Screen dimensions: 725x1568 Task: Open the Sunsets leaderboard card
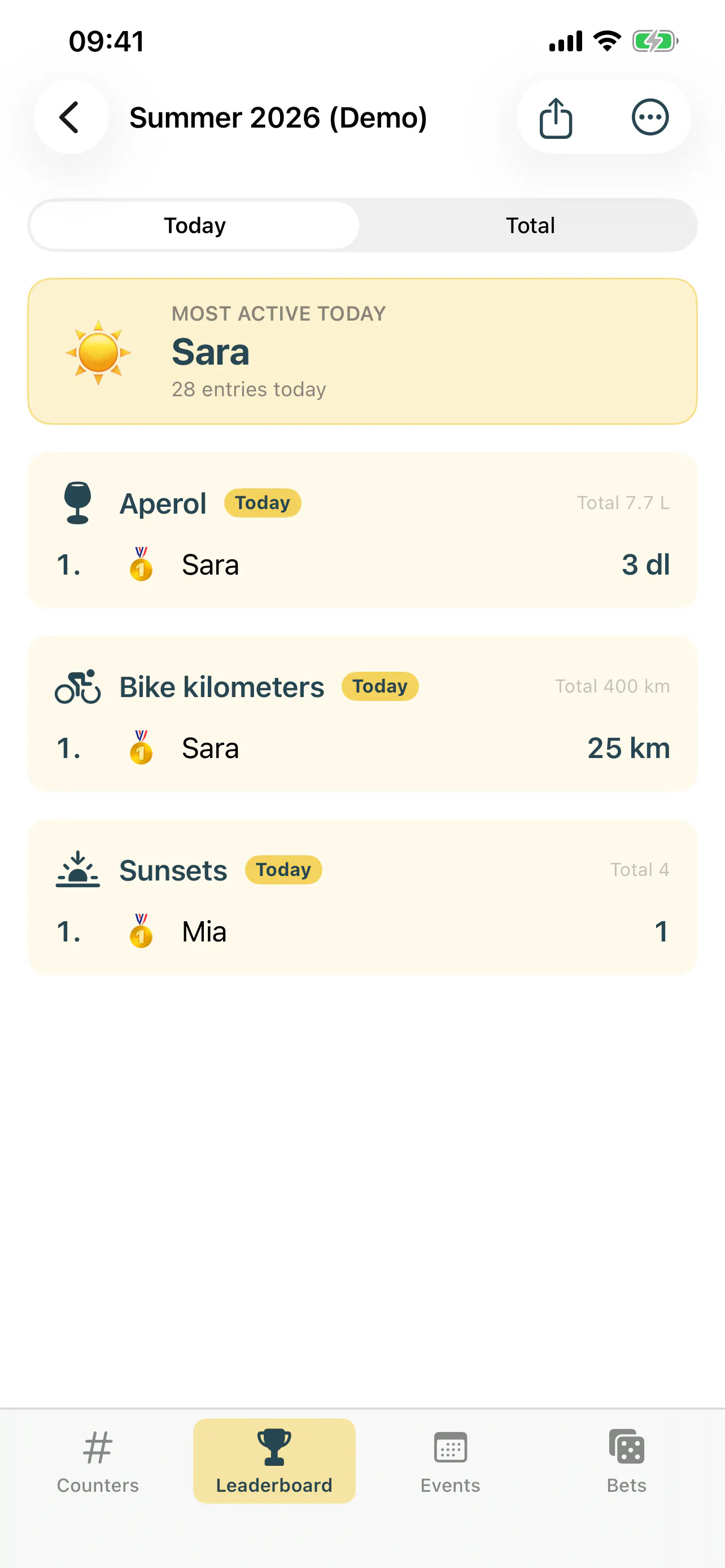click(x=362, y=897)
